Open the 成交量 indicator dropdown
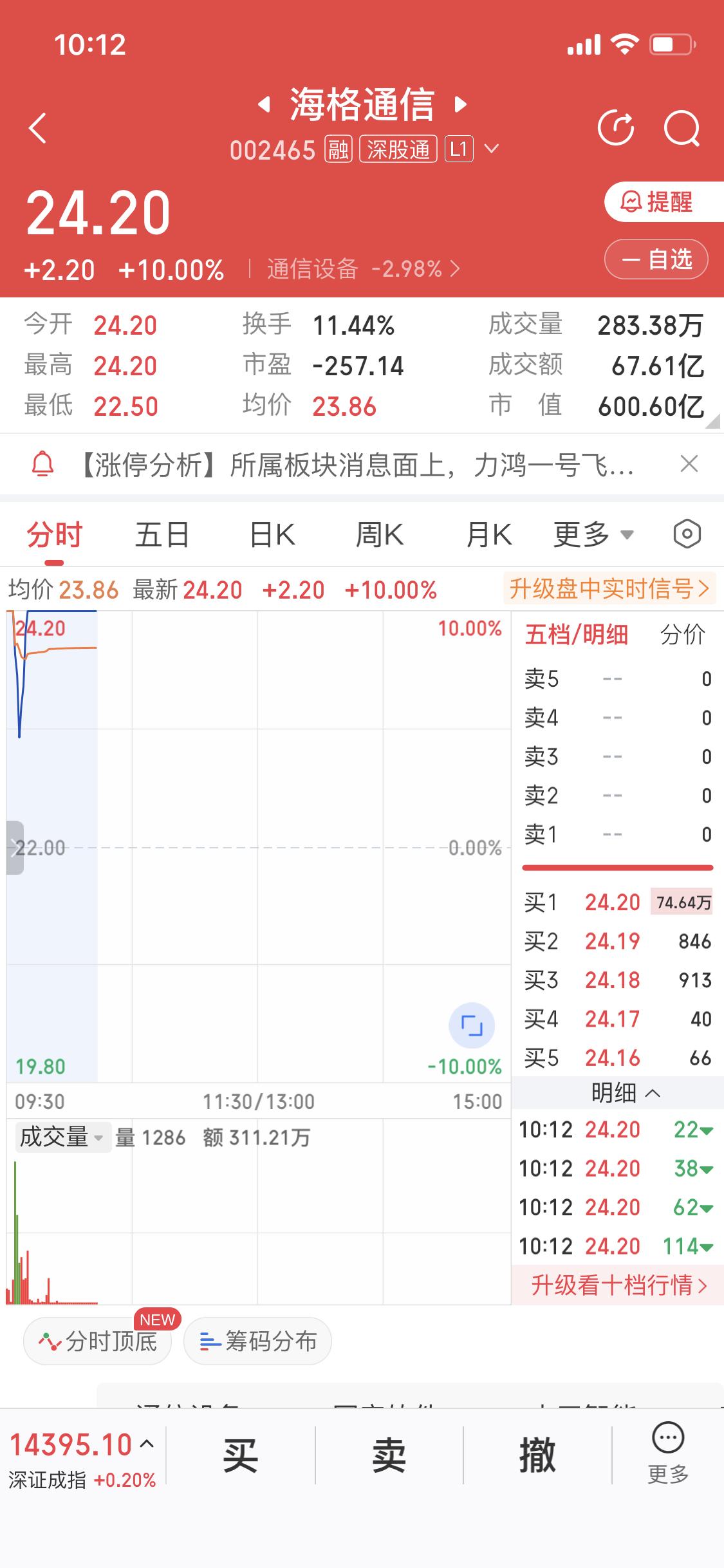This screenshot has height=1568, width=724. pyautogui.click(x=61, y=1138)
